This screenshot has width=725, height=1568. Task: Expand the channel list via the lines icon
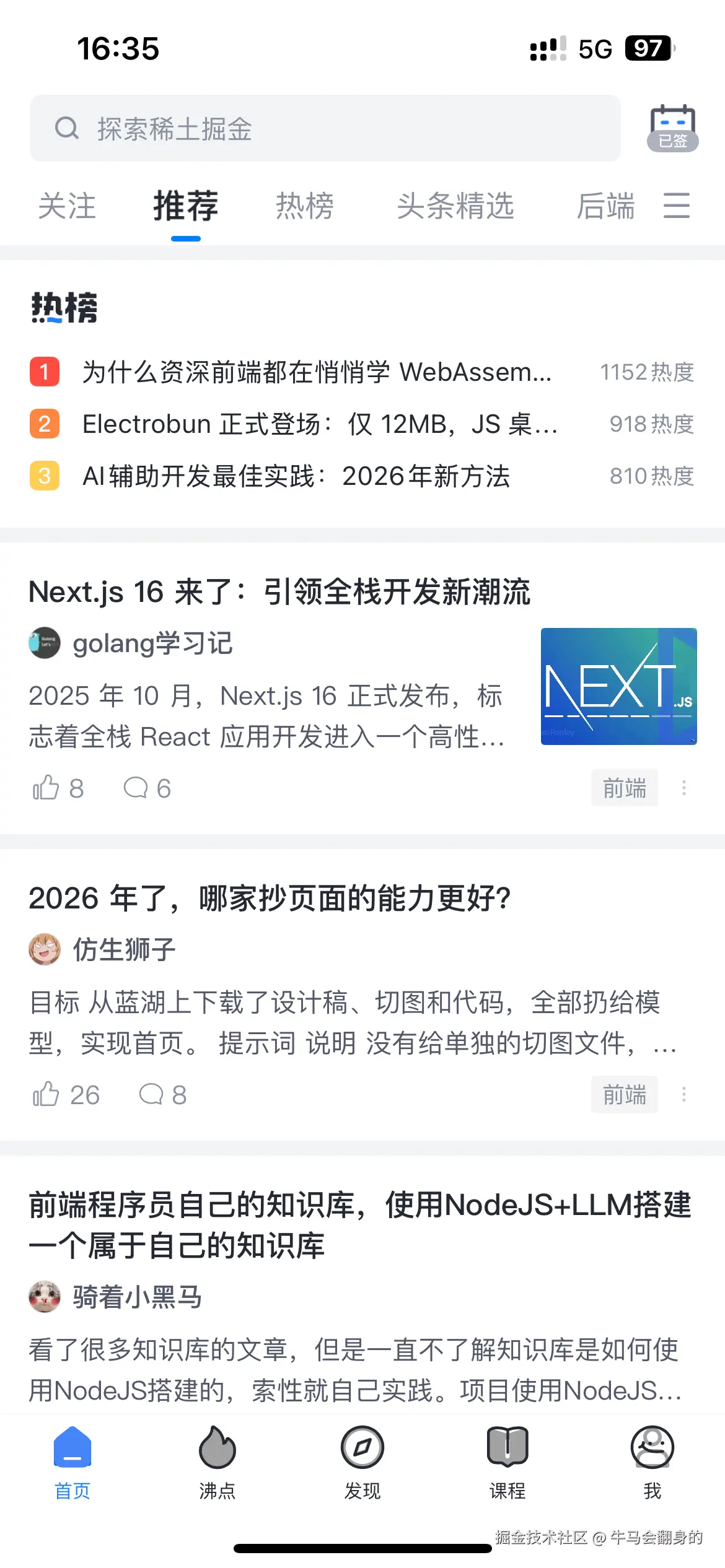tap(678, 206)
